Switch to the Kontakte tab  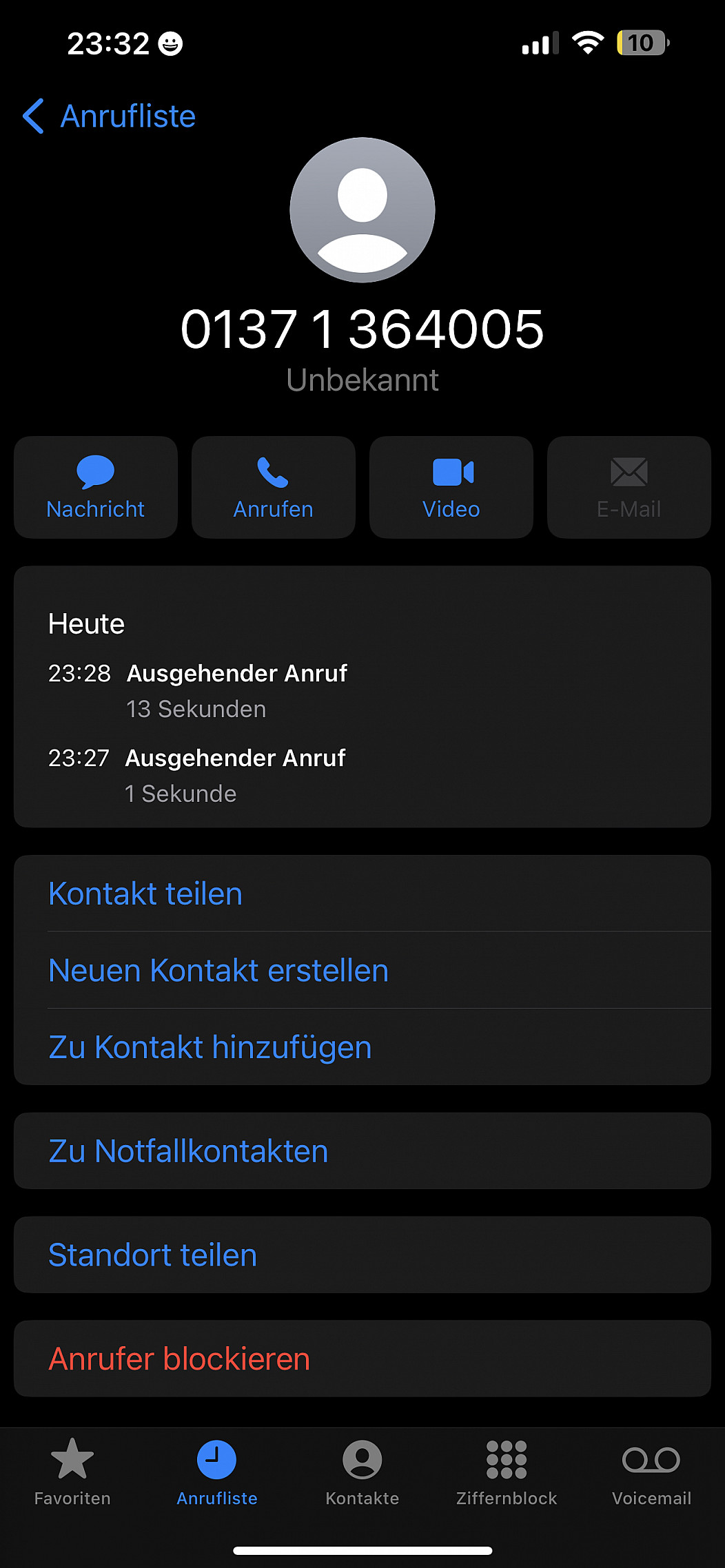click(362, 1472)
